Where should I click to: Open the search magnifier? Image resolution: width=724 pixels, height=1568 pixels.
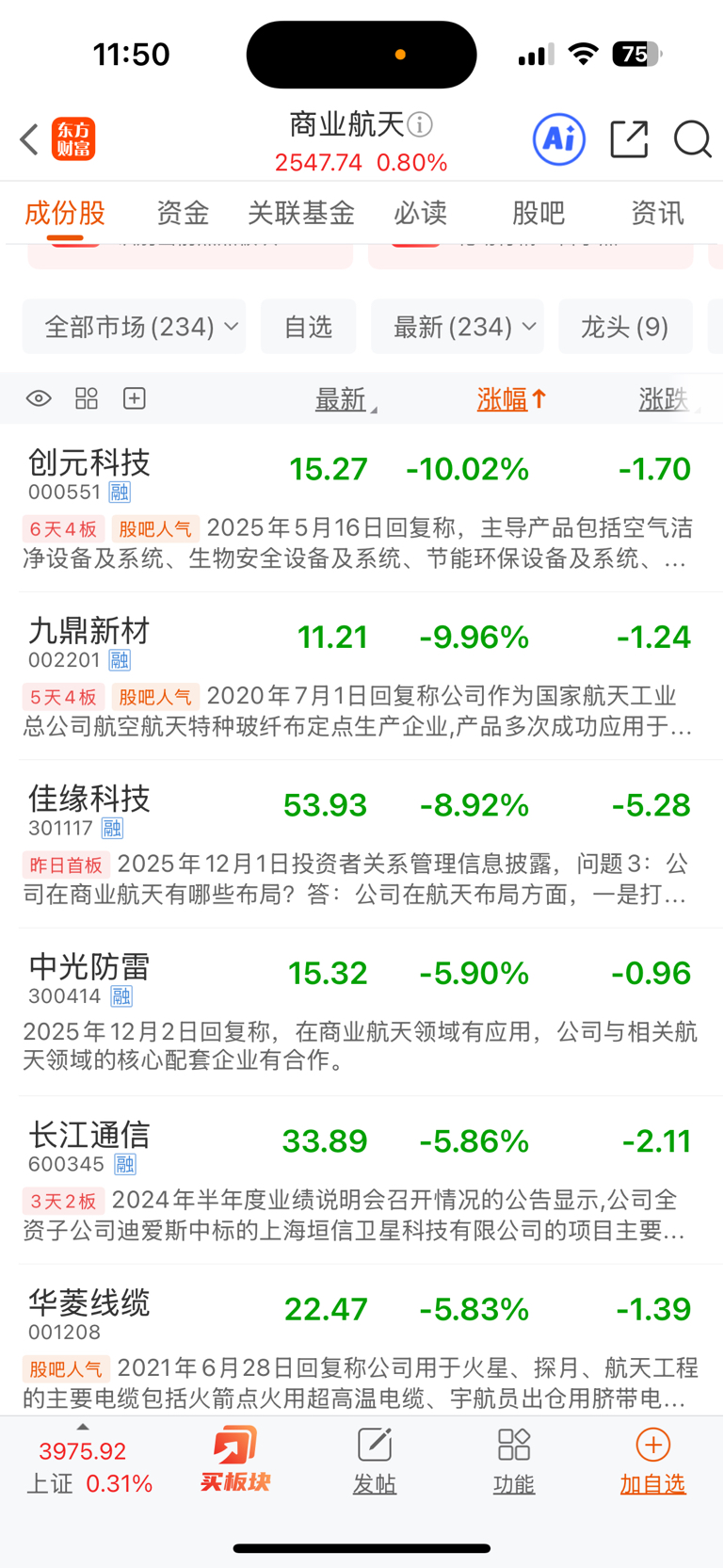coord(692,139)
